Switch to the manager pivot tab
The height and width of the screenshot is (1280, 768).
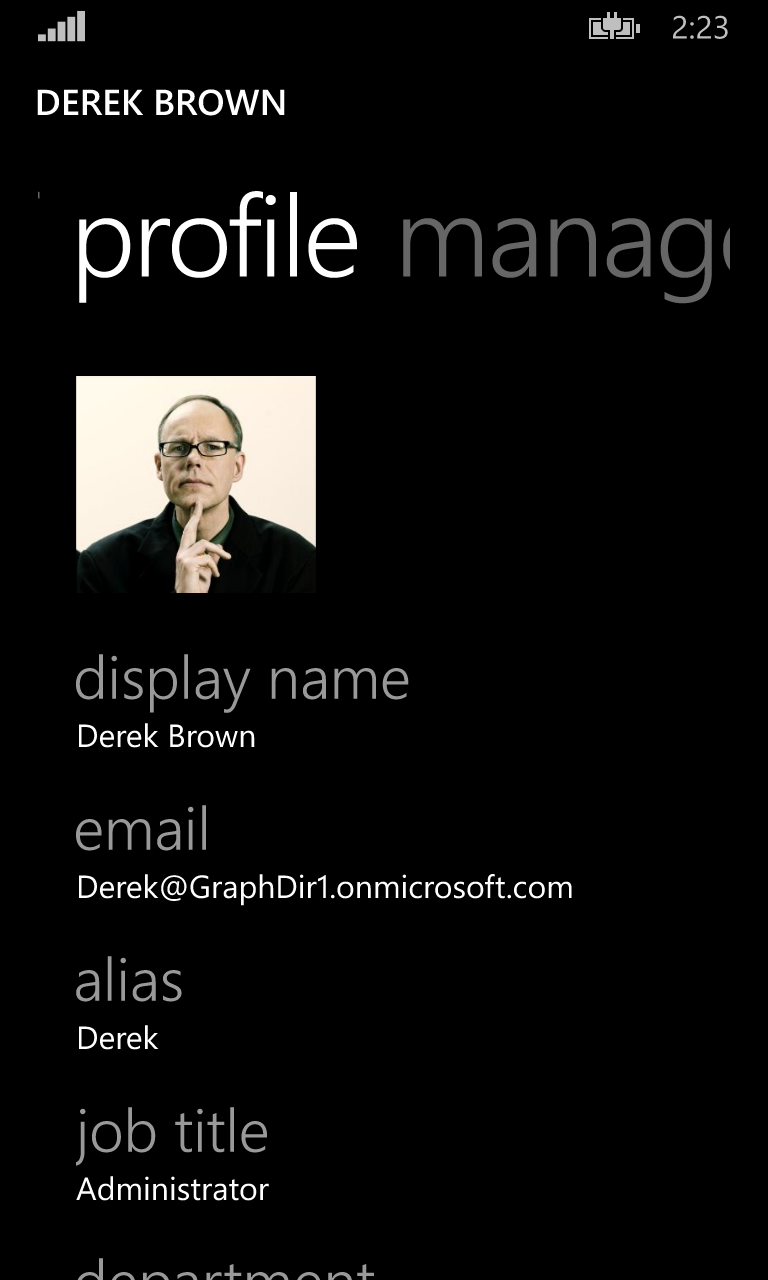(565, 245)
